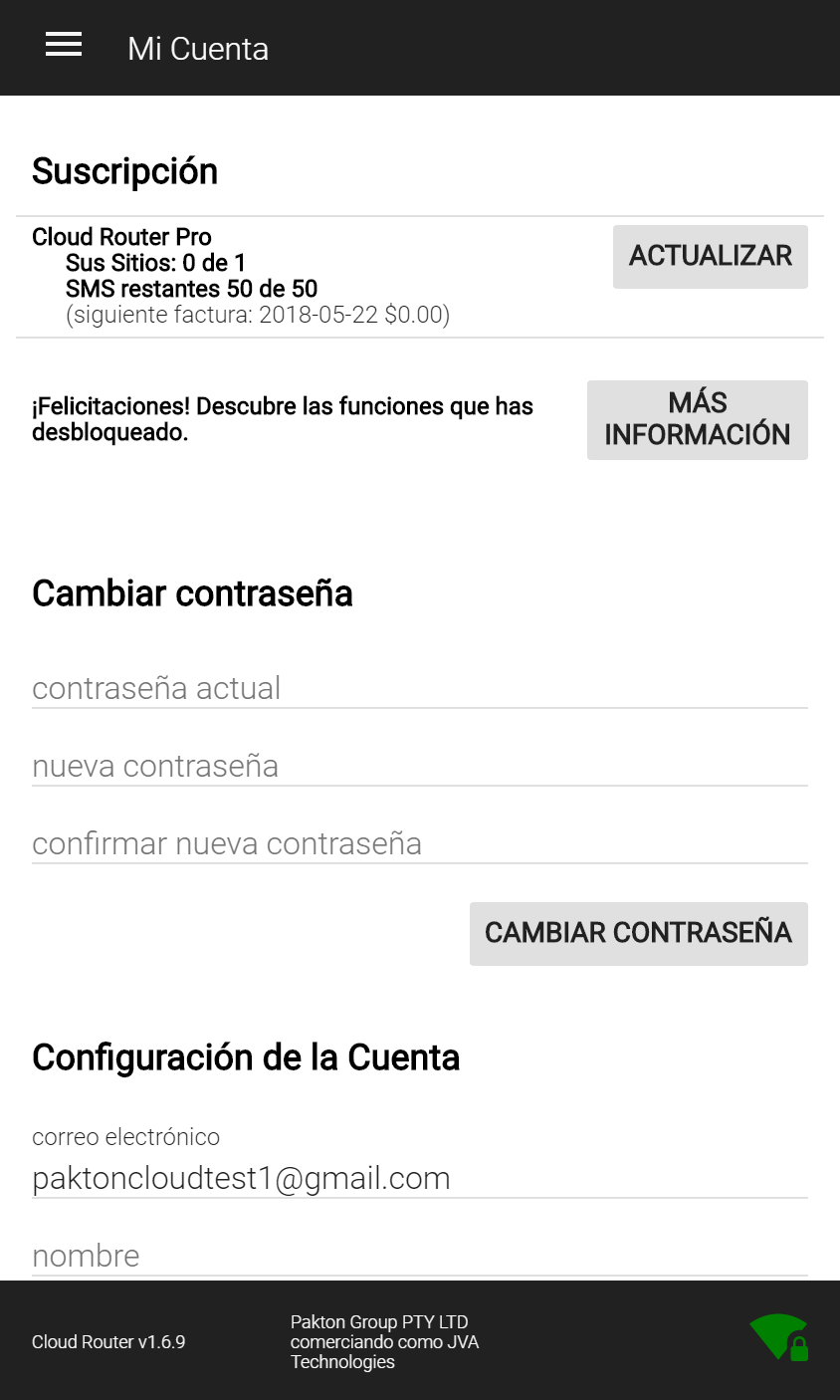The width and height of the screenshot is (840, 1400).
Task: Open the hamburger drawer menu
Action: pyautogui.click(x=64, y=45)
